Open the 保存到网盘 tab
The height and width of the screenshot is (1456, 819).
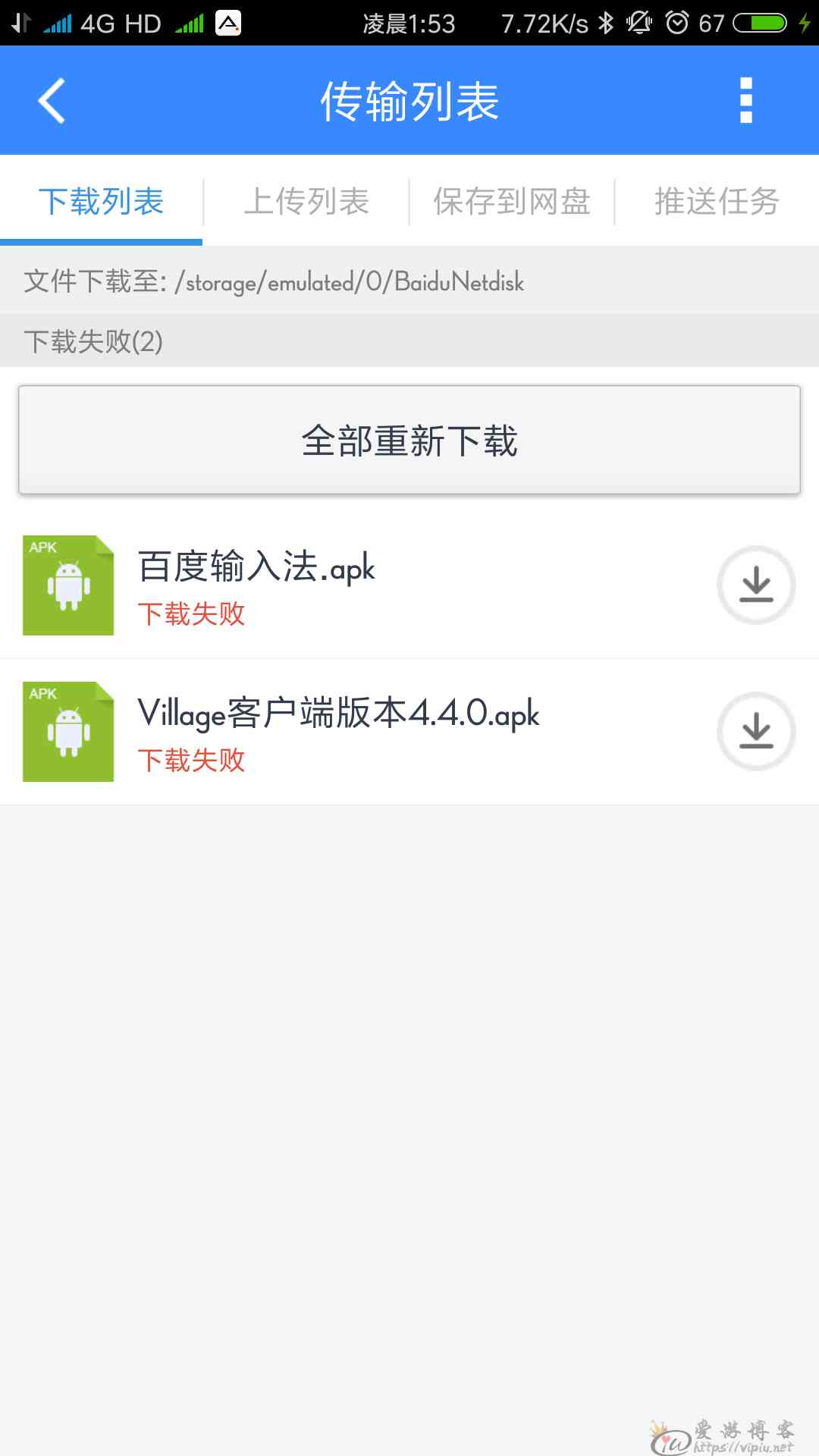pos(512,201)
